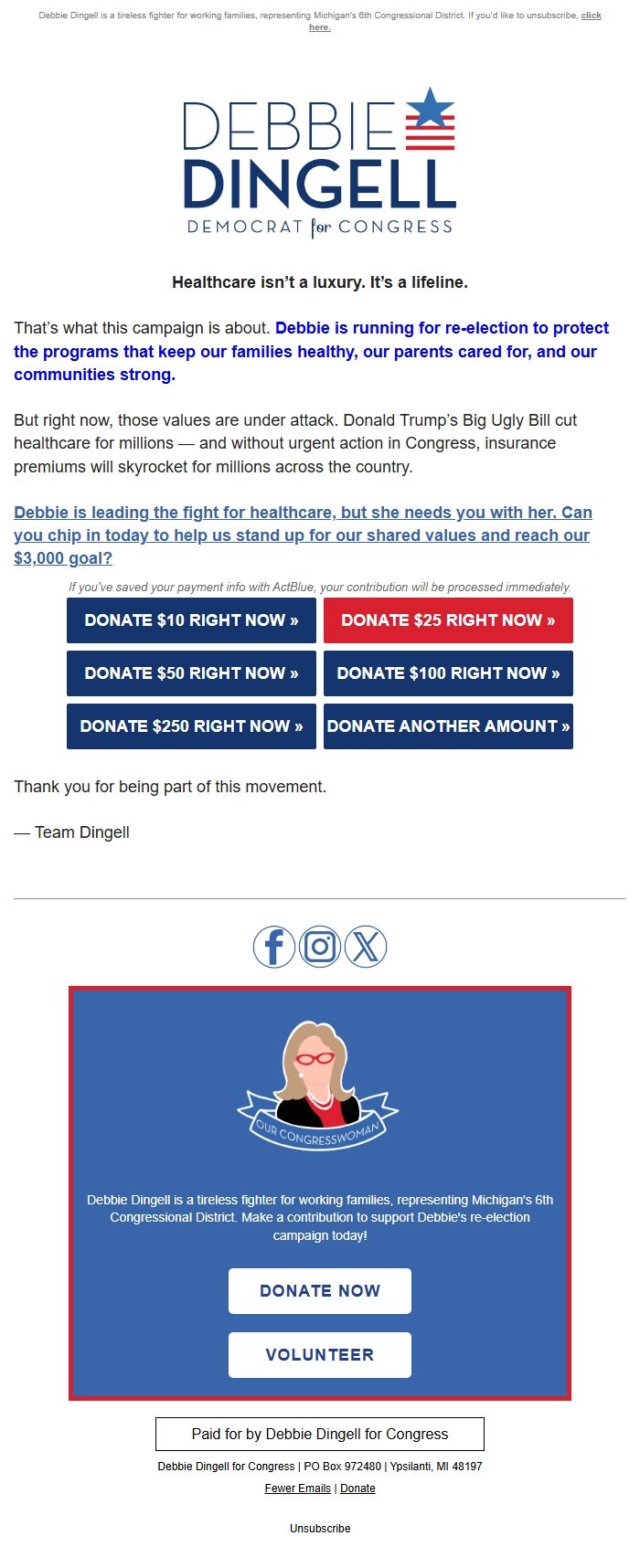Open the X social icon

click(x=366, y=947)
